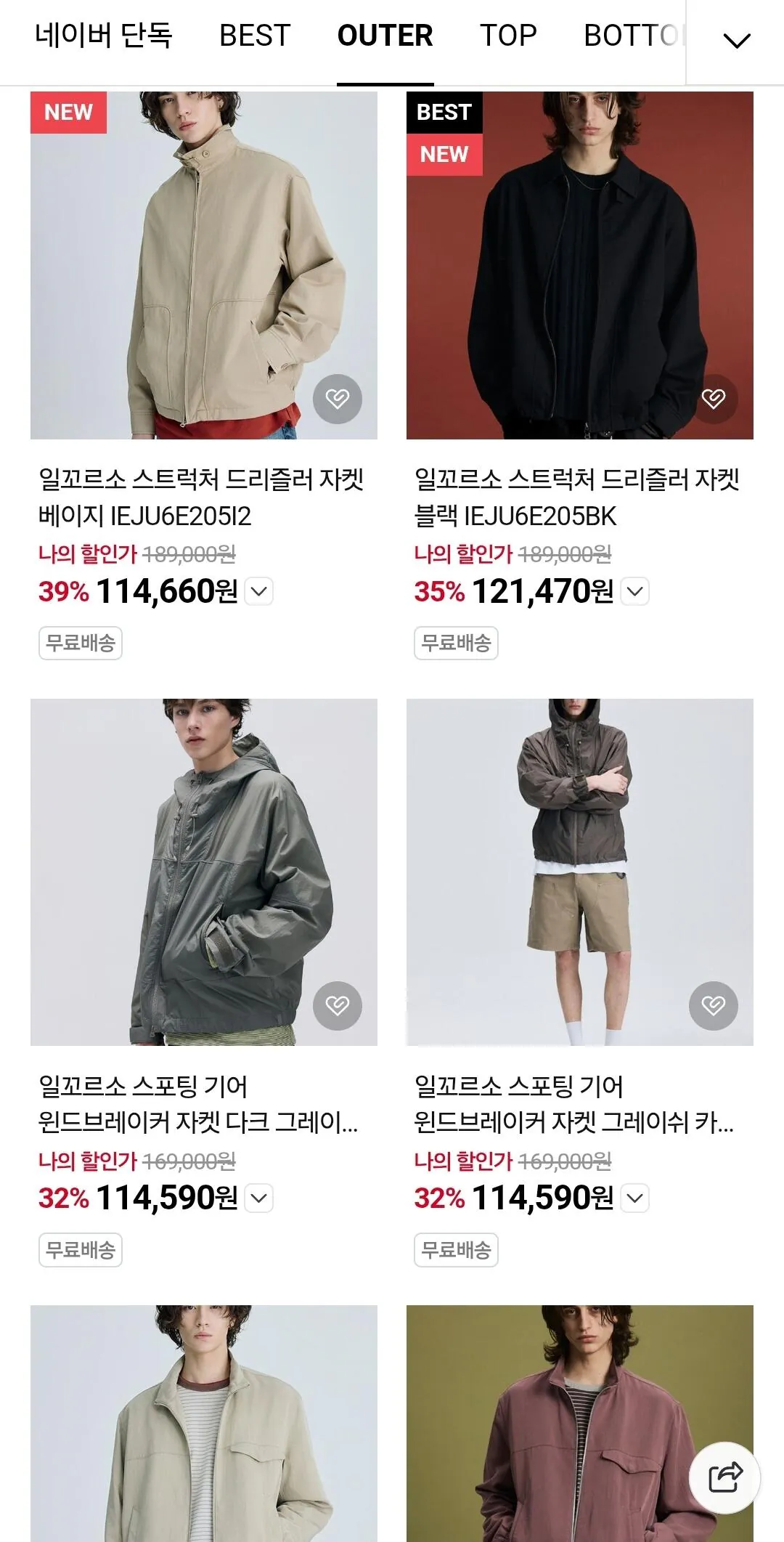Click the heart icon on the beige drizzler jacket

pyautogui.click(x=338, y=398)
